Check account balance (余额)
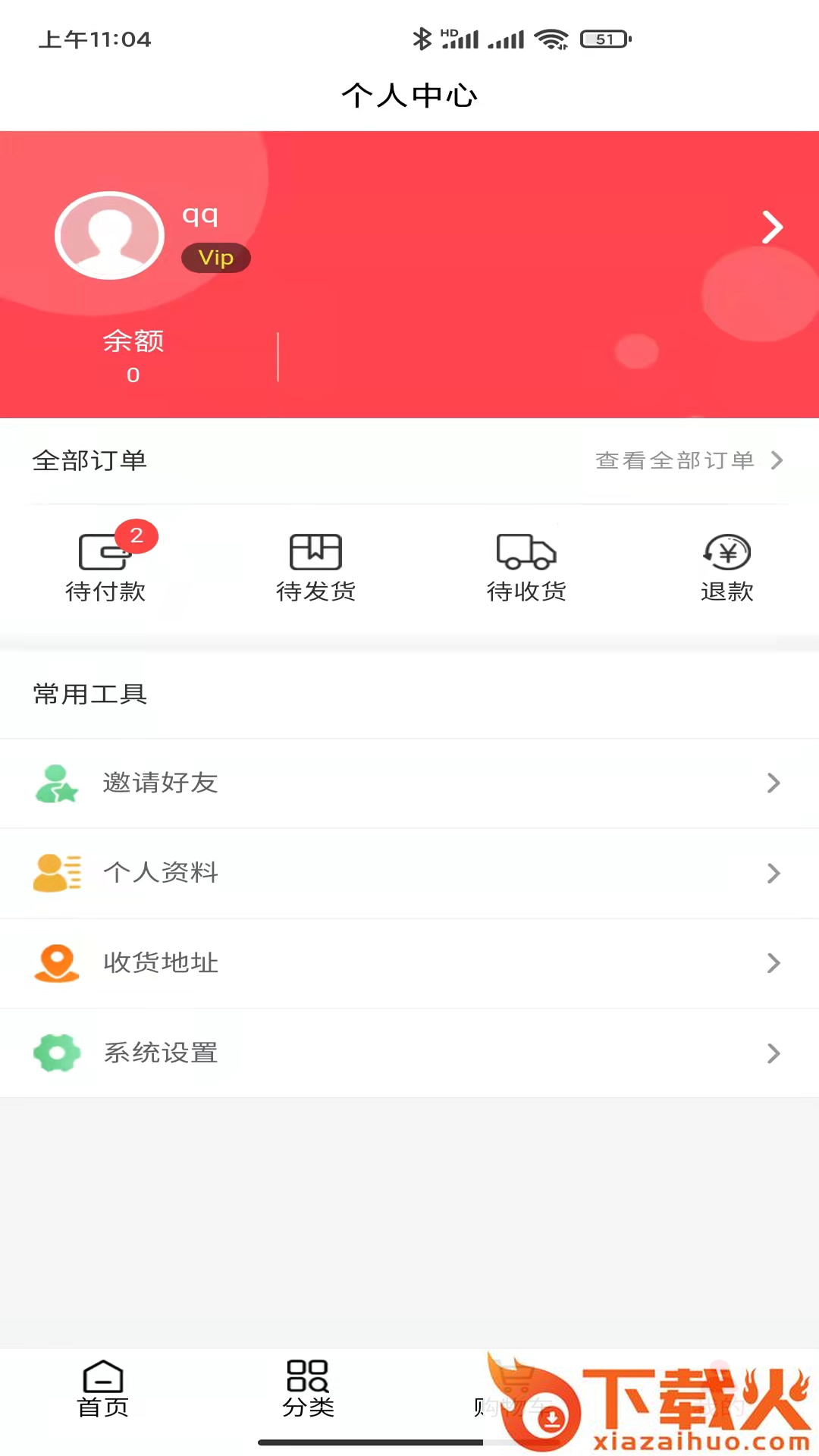Screen dimensions: 819x1456 [133, 356]
